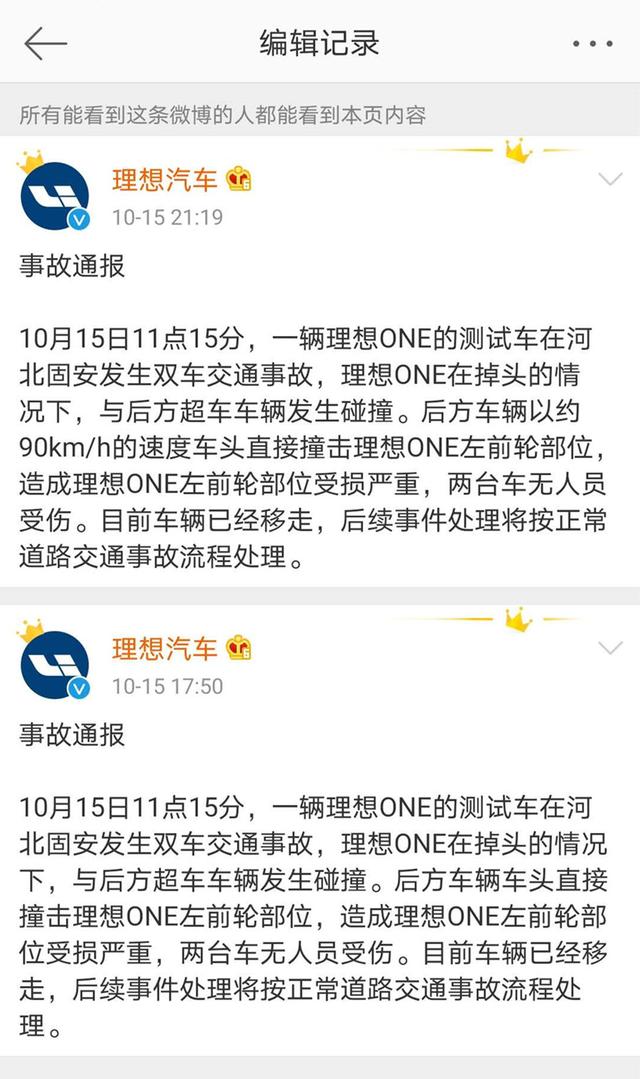
Task: Open 理想汽车 avatar on the 17:50 post
Action: pyautogui.click(x=55, y=665)
